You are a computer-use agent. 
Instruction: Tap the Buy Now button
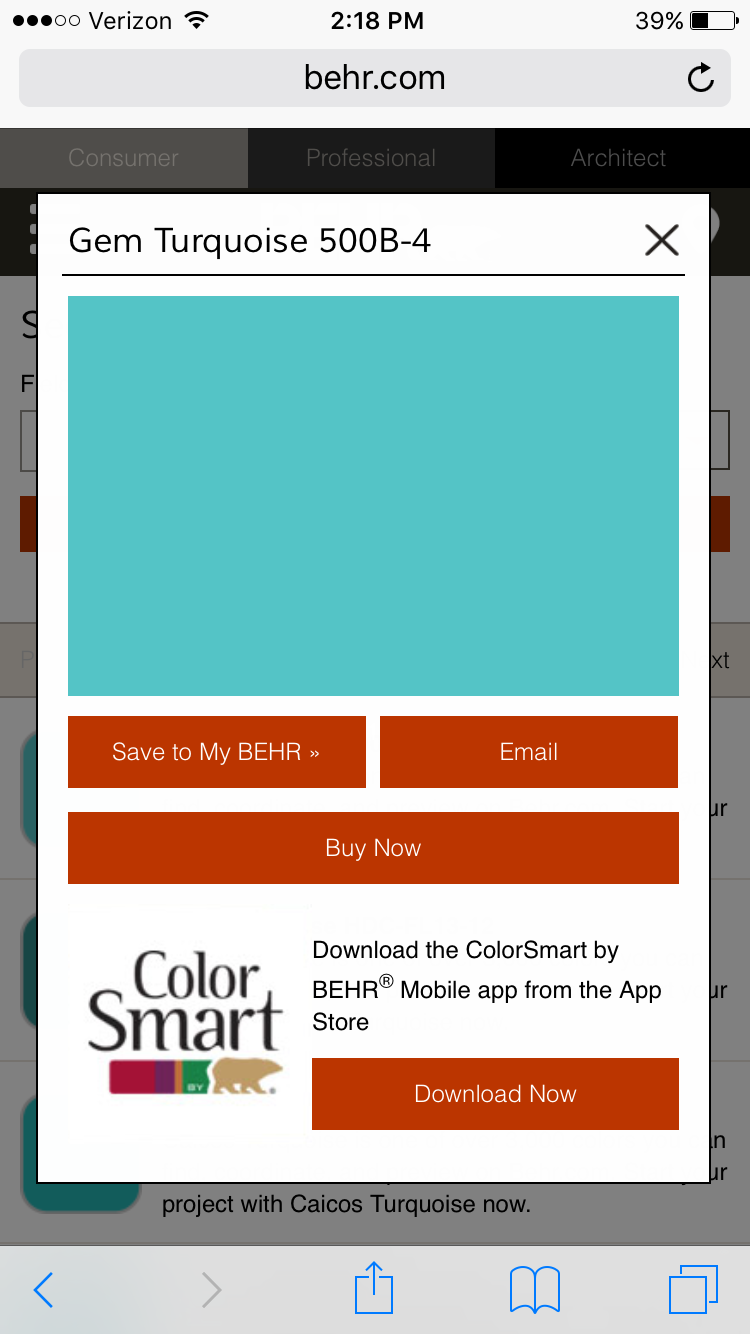click(373, 848)
